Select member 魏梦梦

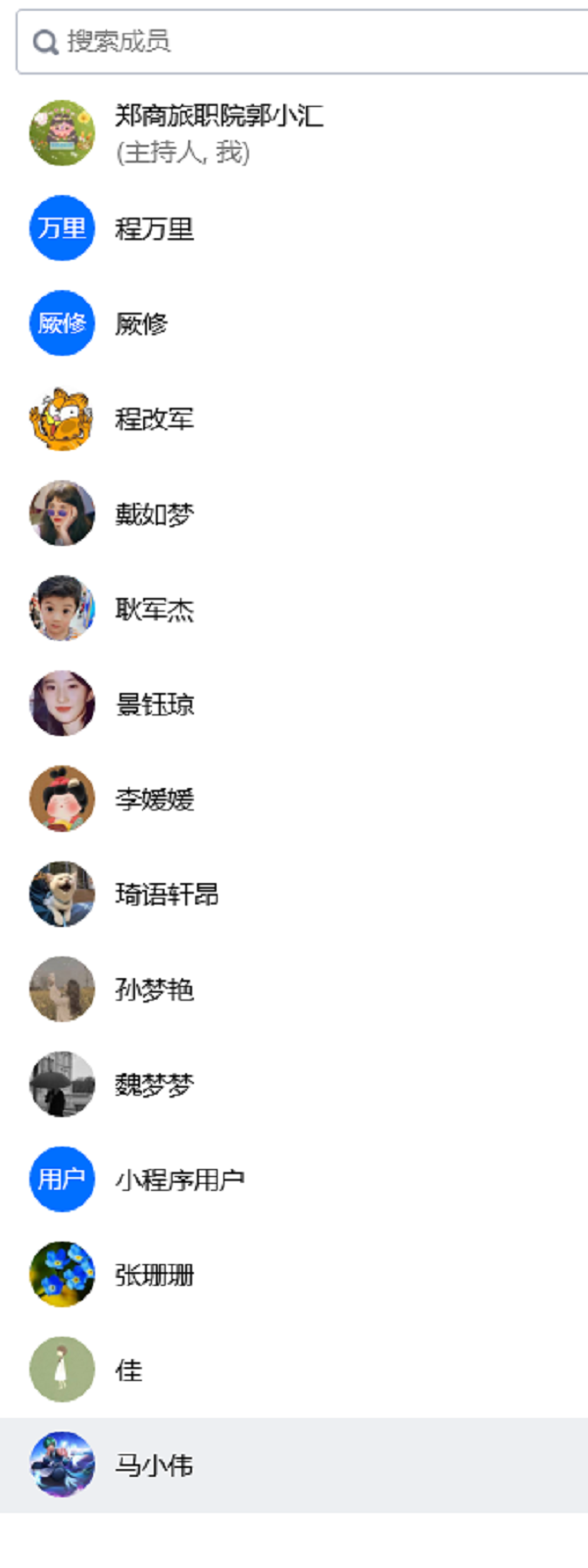coord(154,1085)
